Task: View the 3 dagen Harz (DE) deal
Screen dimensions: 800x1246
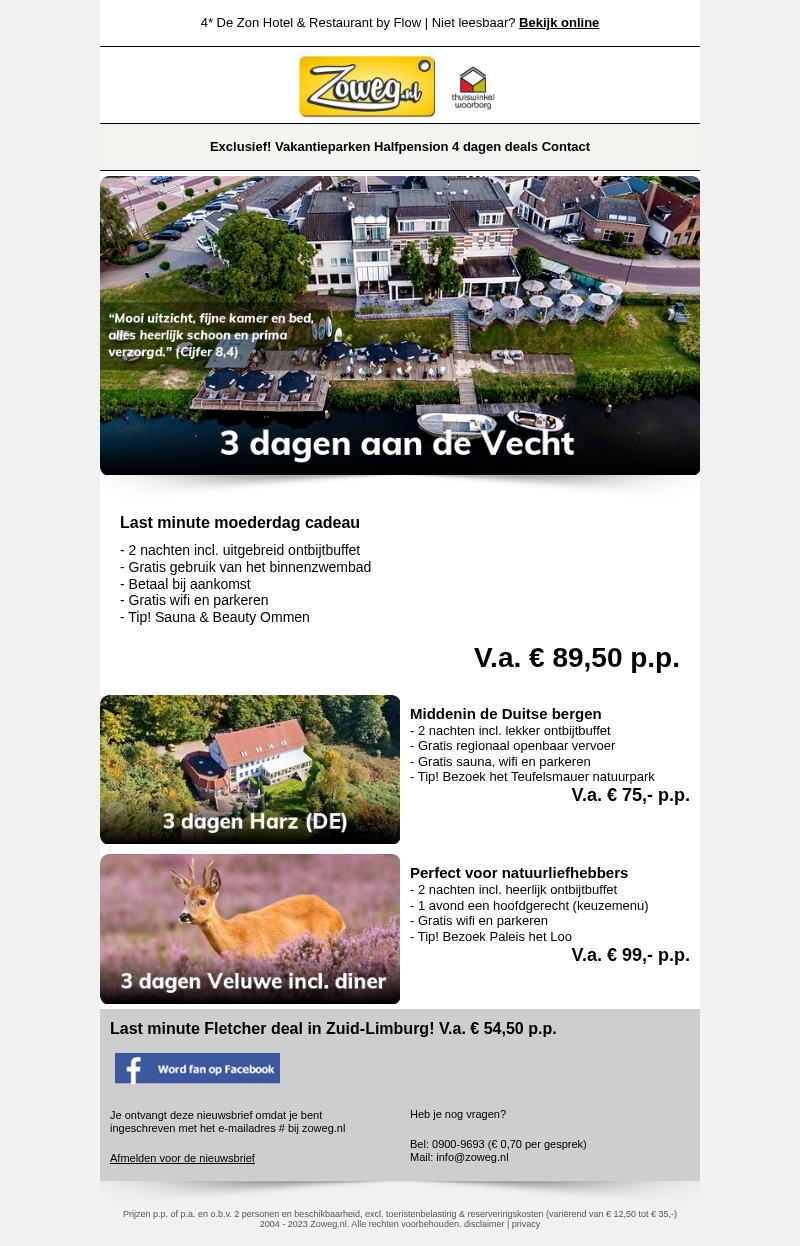Action: pyautogui.click(x=250, y=769)
